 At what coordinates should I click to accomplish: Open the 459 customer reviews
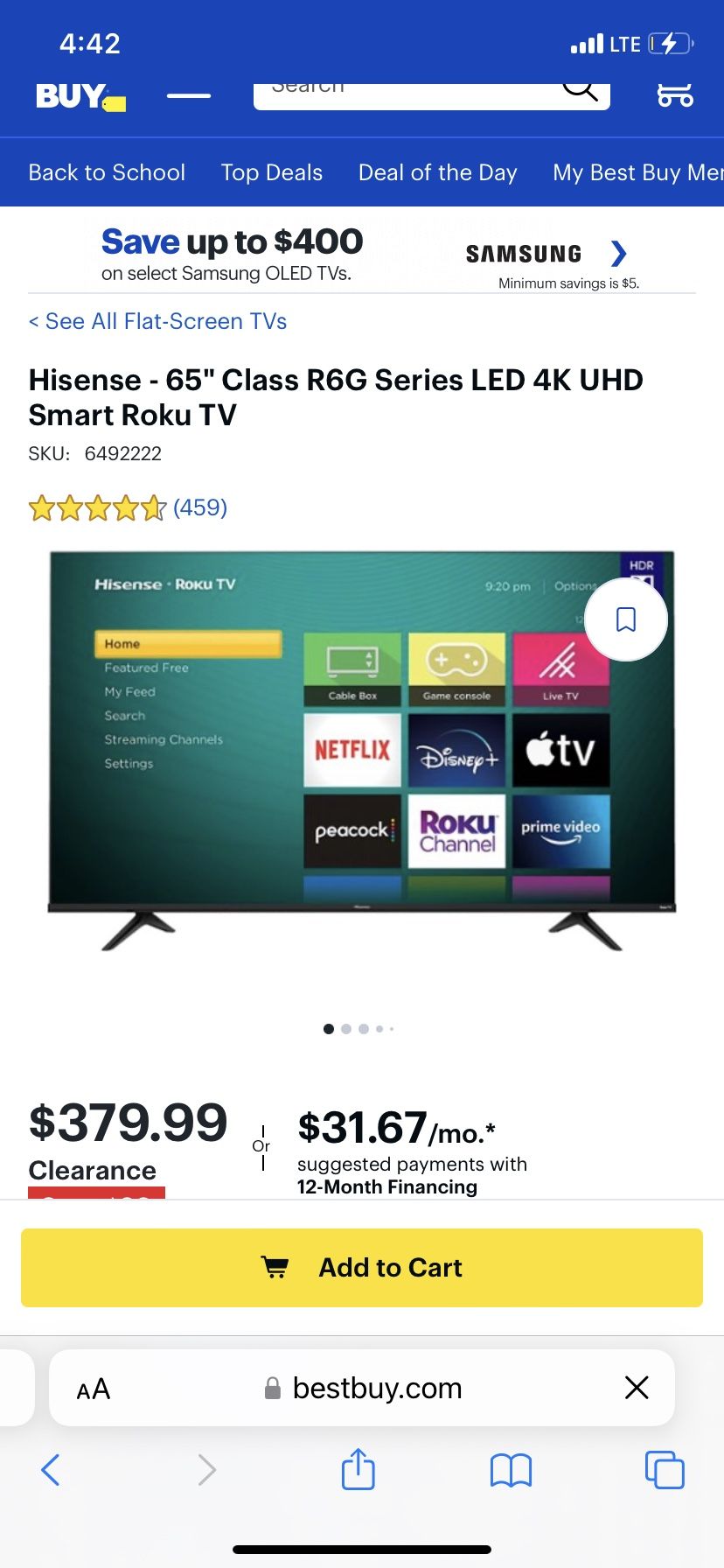200,507
